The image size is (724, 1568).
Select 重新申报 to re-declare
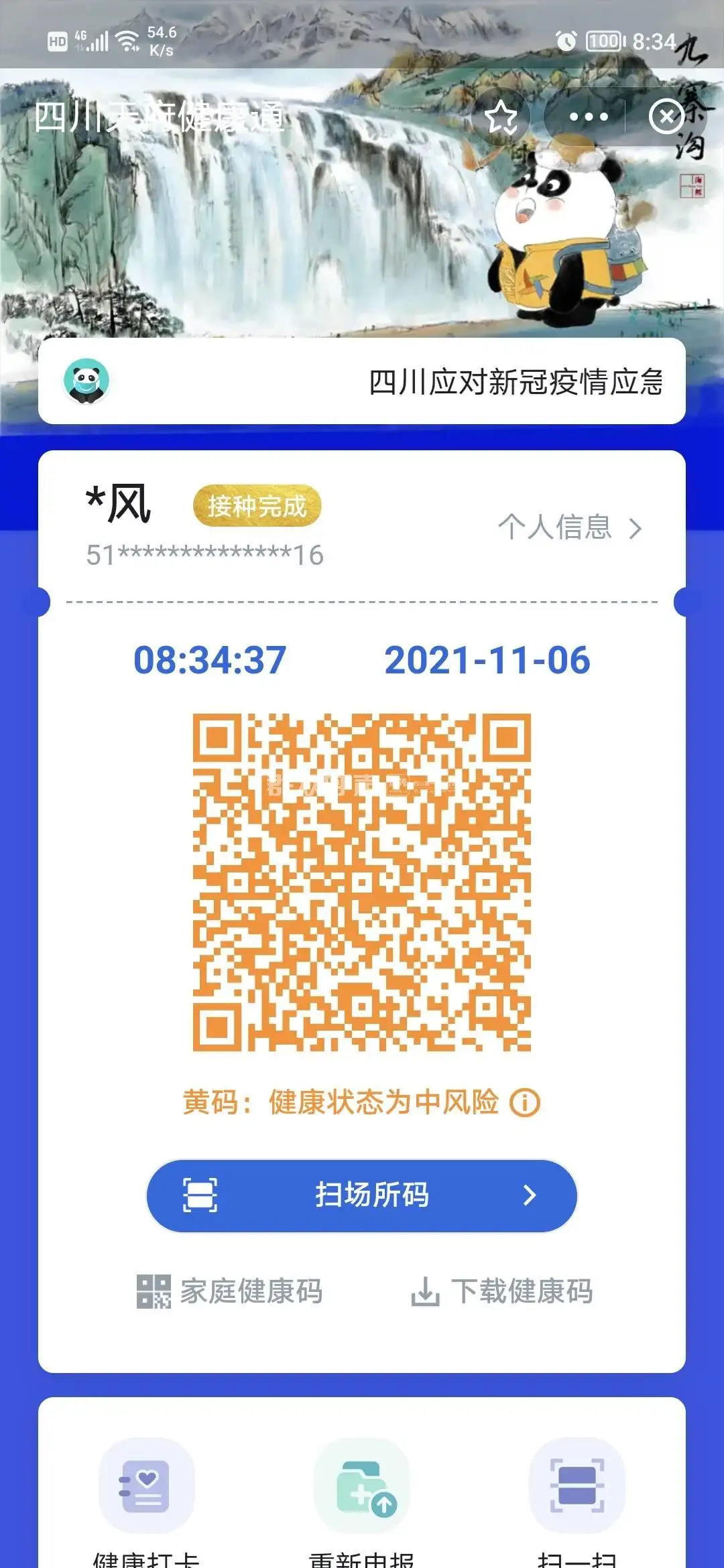click(362, 1486)
